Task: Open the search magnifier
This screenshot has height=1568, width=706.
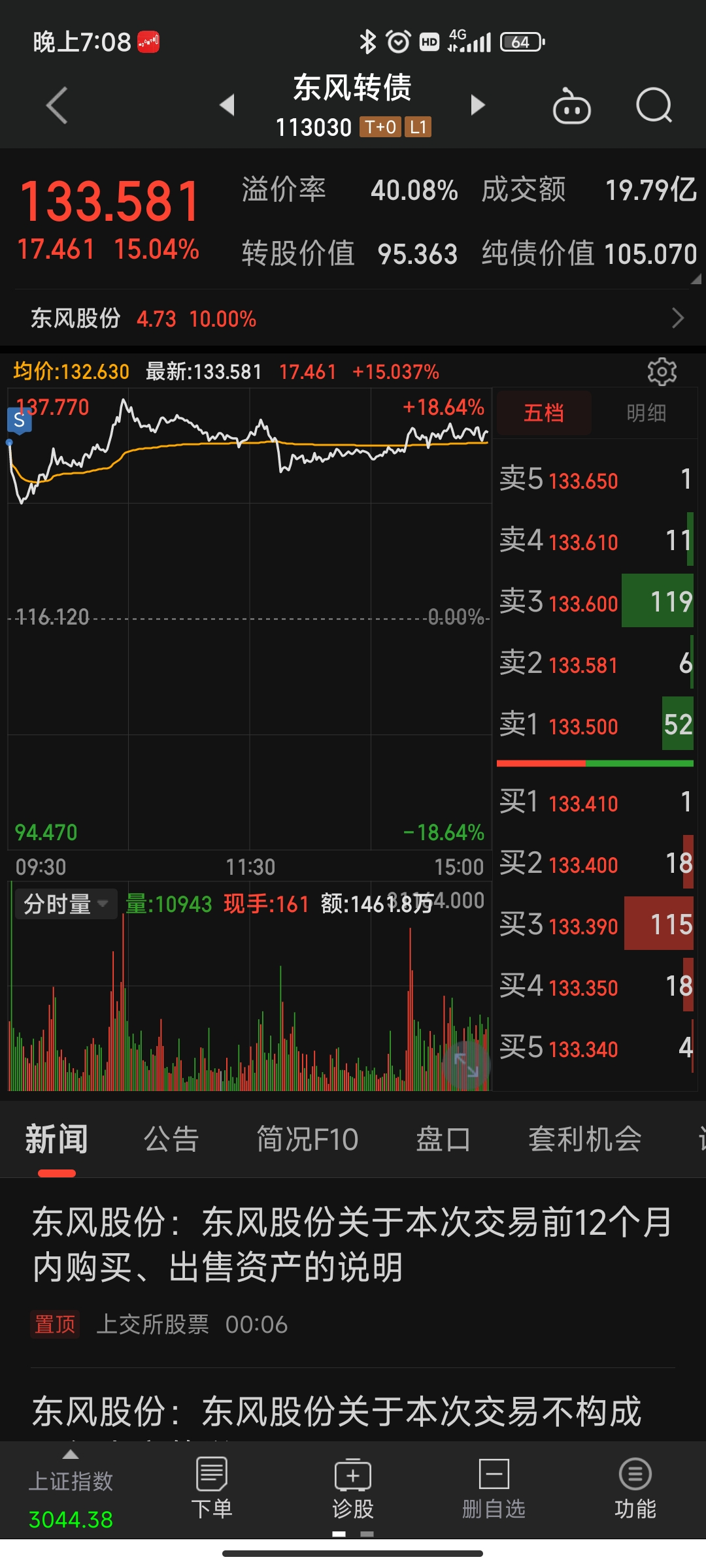Action: click(654, 105)
